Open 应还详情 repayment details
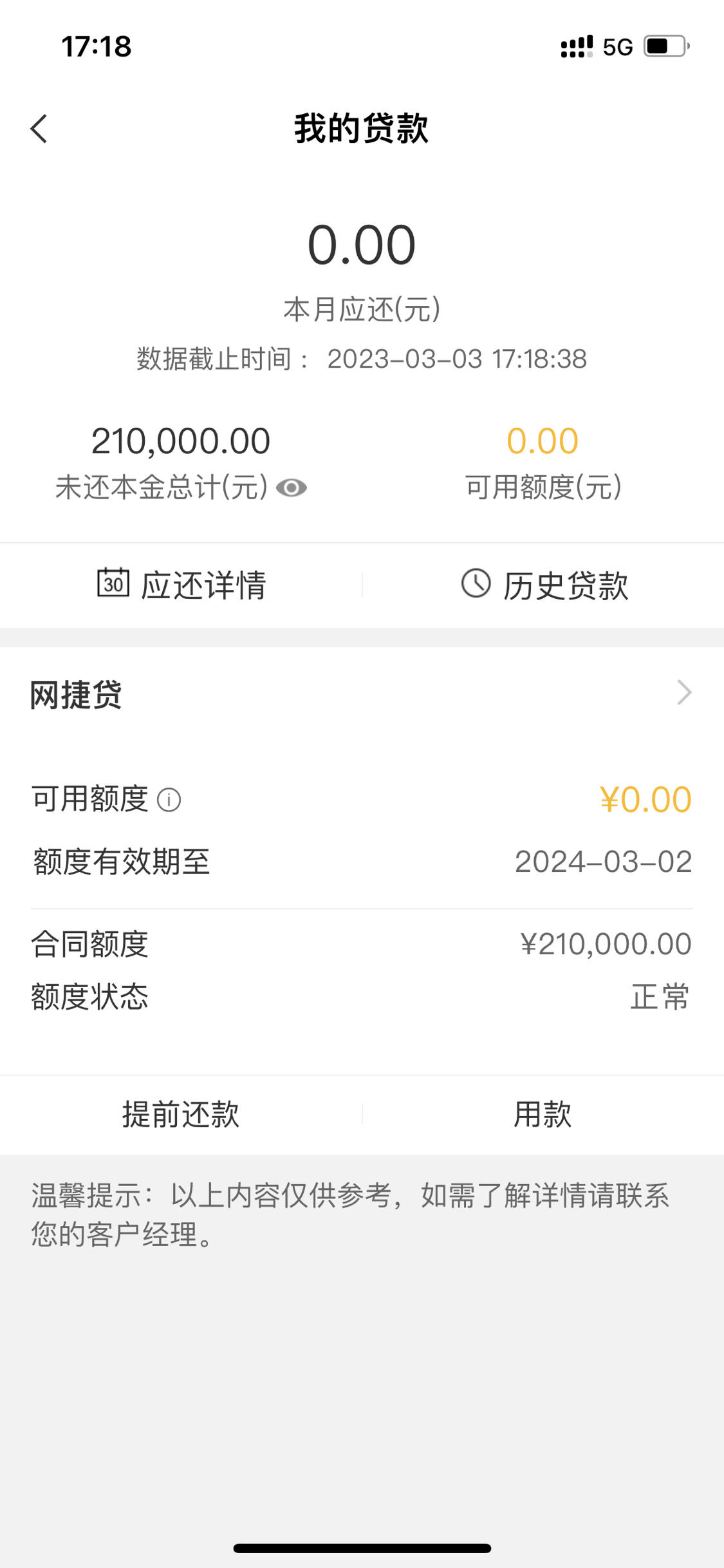The width and height of the screenshot is (724, 1568). pos(181,585)
